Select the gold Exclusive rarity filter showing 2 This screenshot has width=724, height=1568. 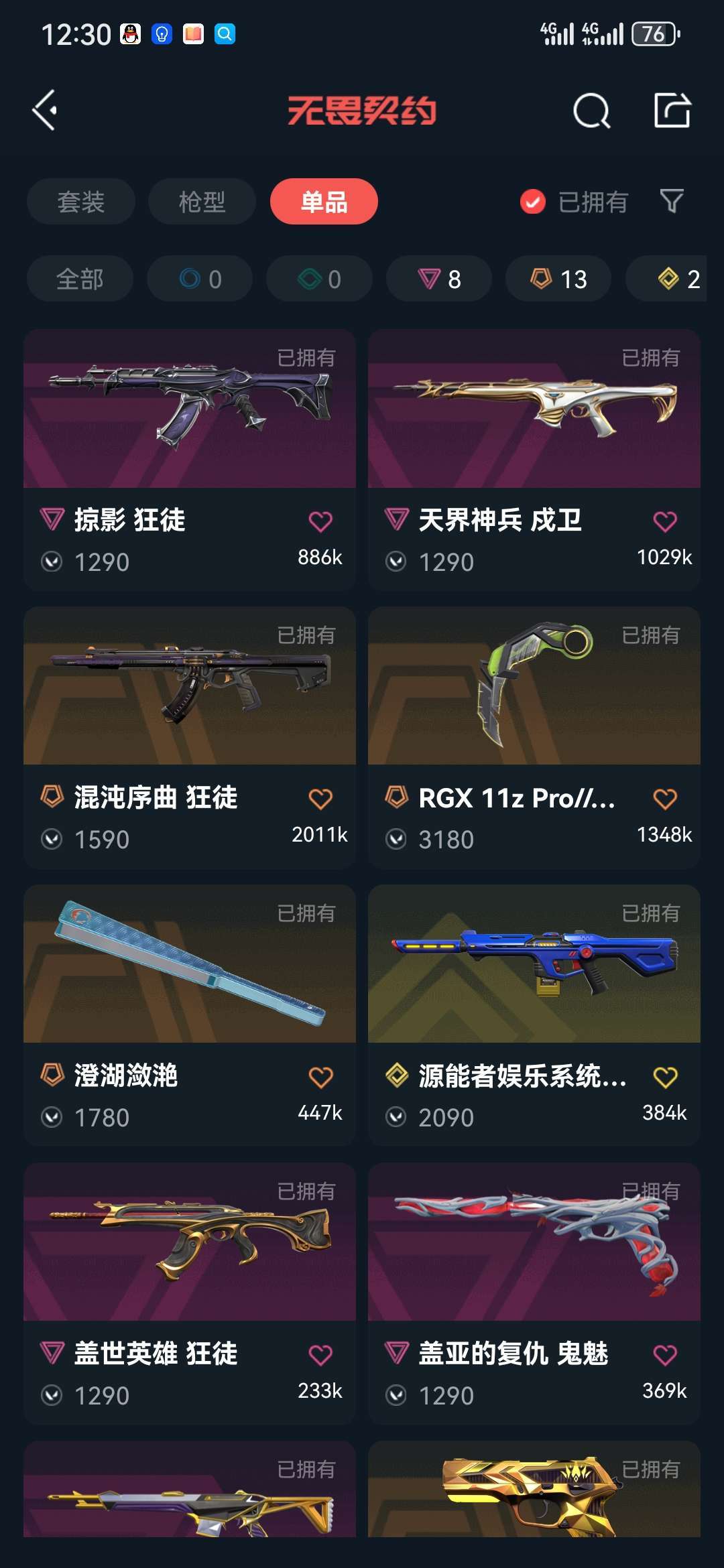click(x=674, y=279)
